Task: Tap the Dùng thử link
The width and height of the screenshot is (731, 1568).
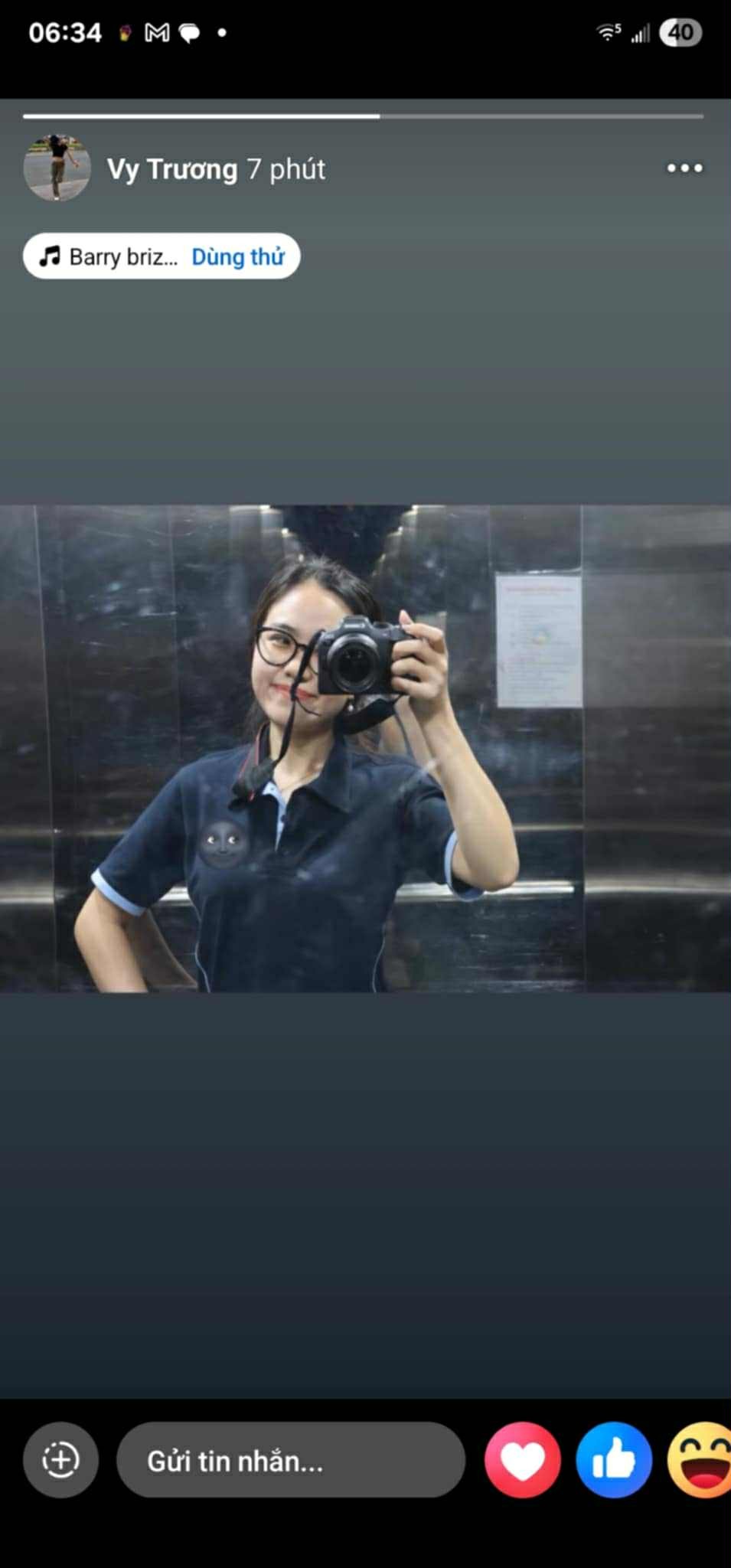Action: (238, 256)
